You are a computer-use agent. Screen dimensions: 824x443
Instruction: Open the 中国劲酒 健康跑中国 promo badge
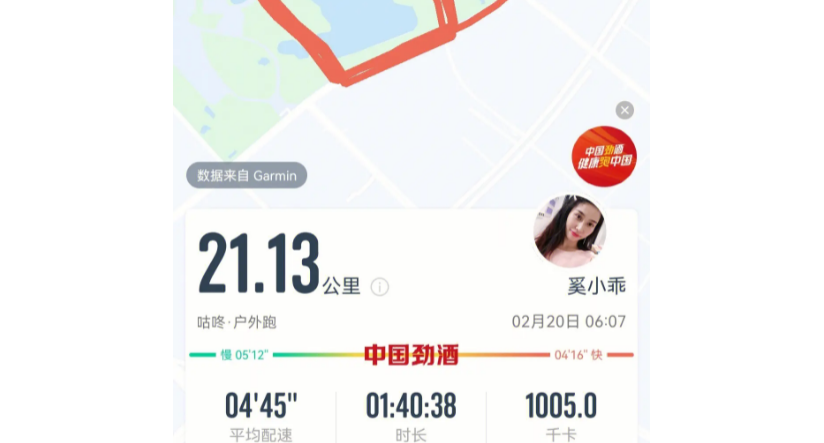(604, 156)
